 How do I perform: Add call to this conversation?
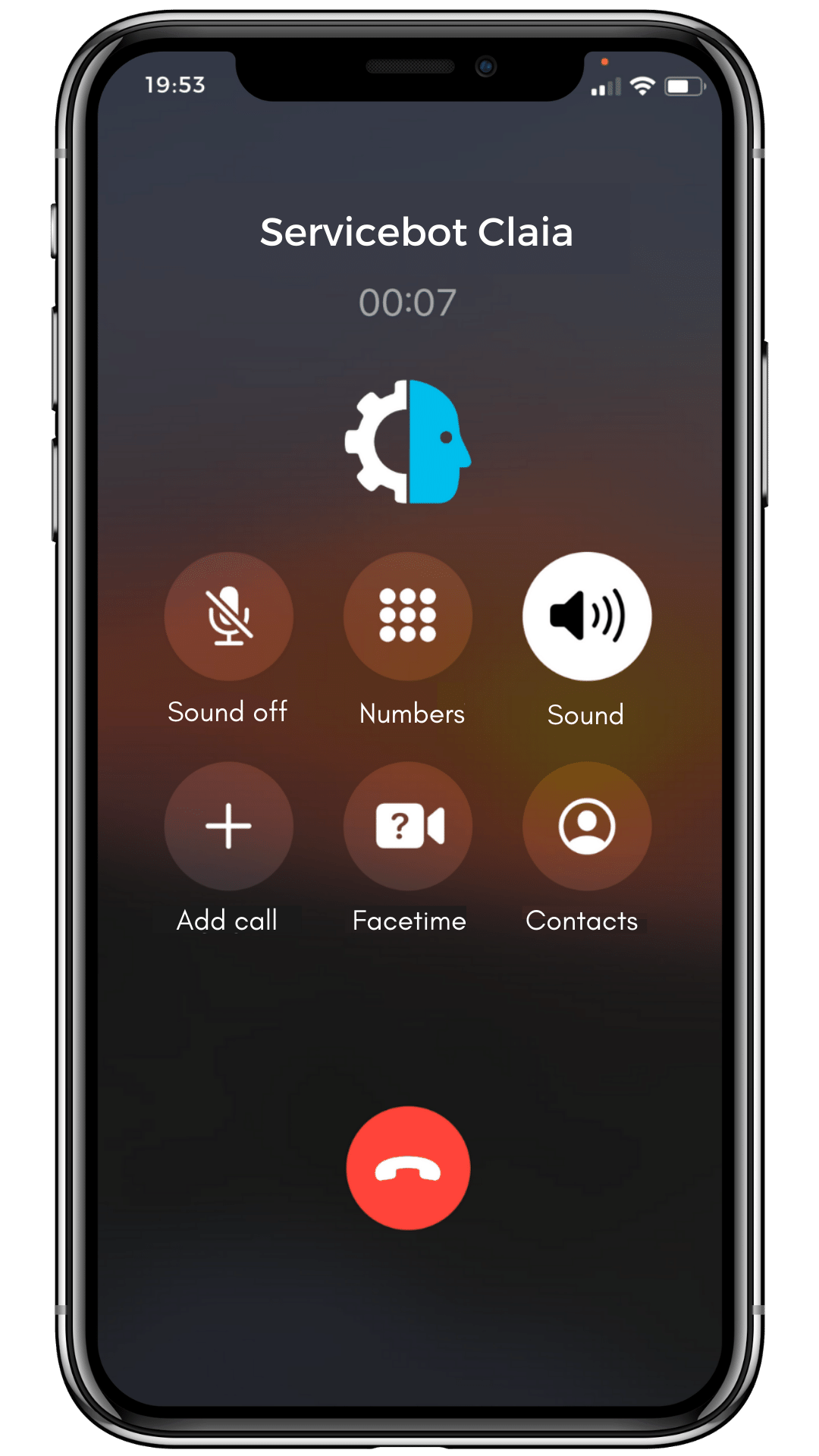[228, 826]
